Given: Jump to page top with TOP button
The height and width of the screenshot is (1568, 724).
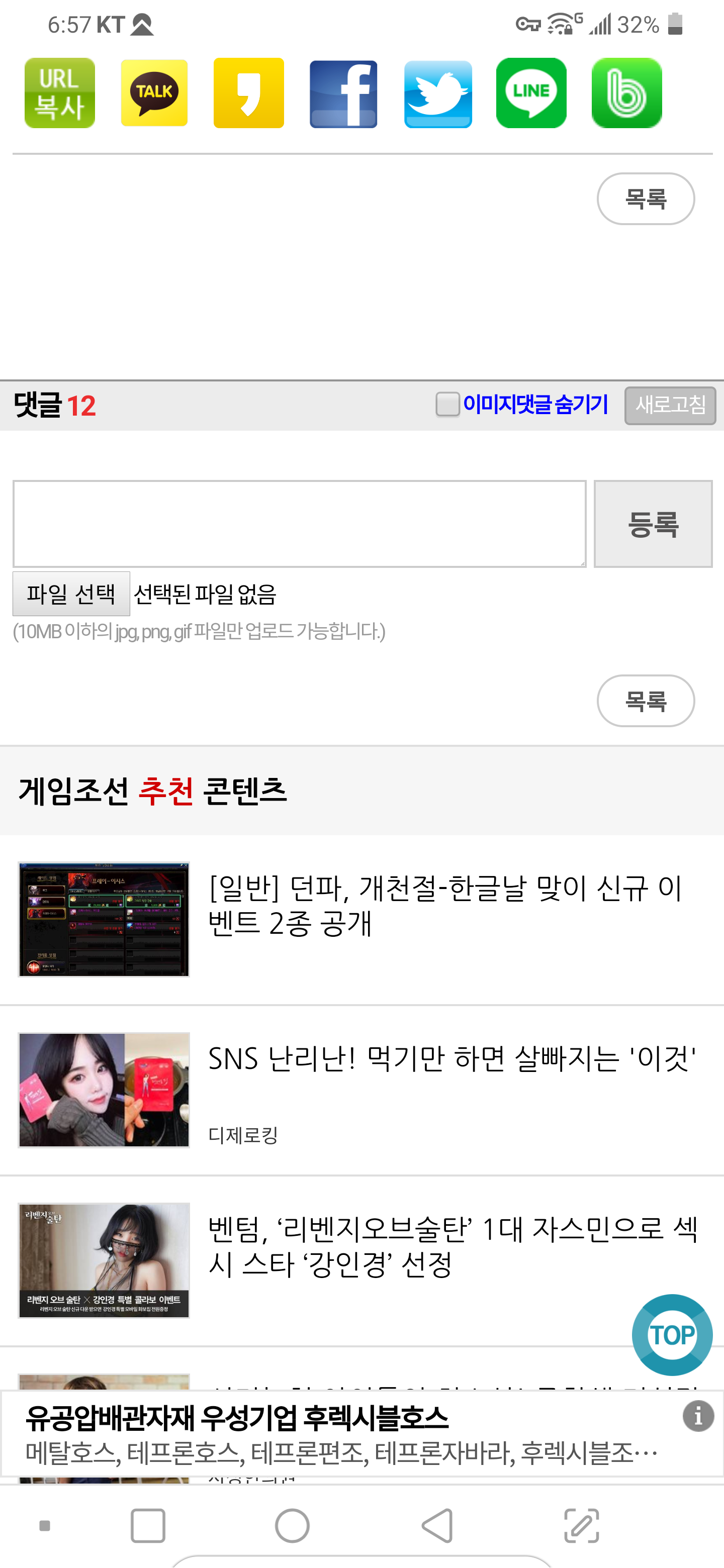Looking at the screenshot, I should [672, 1334].
